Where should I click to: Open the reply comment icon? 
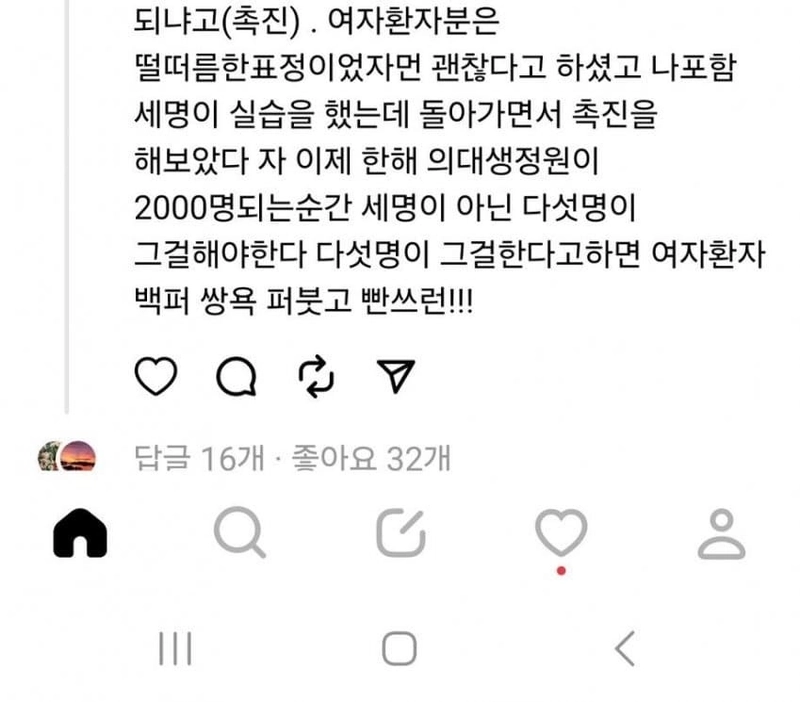tap(237, 375)
